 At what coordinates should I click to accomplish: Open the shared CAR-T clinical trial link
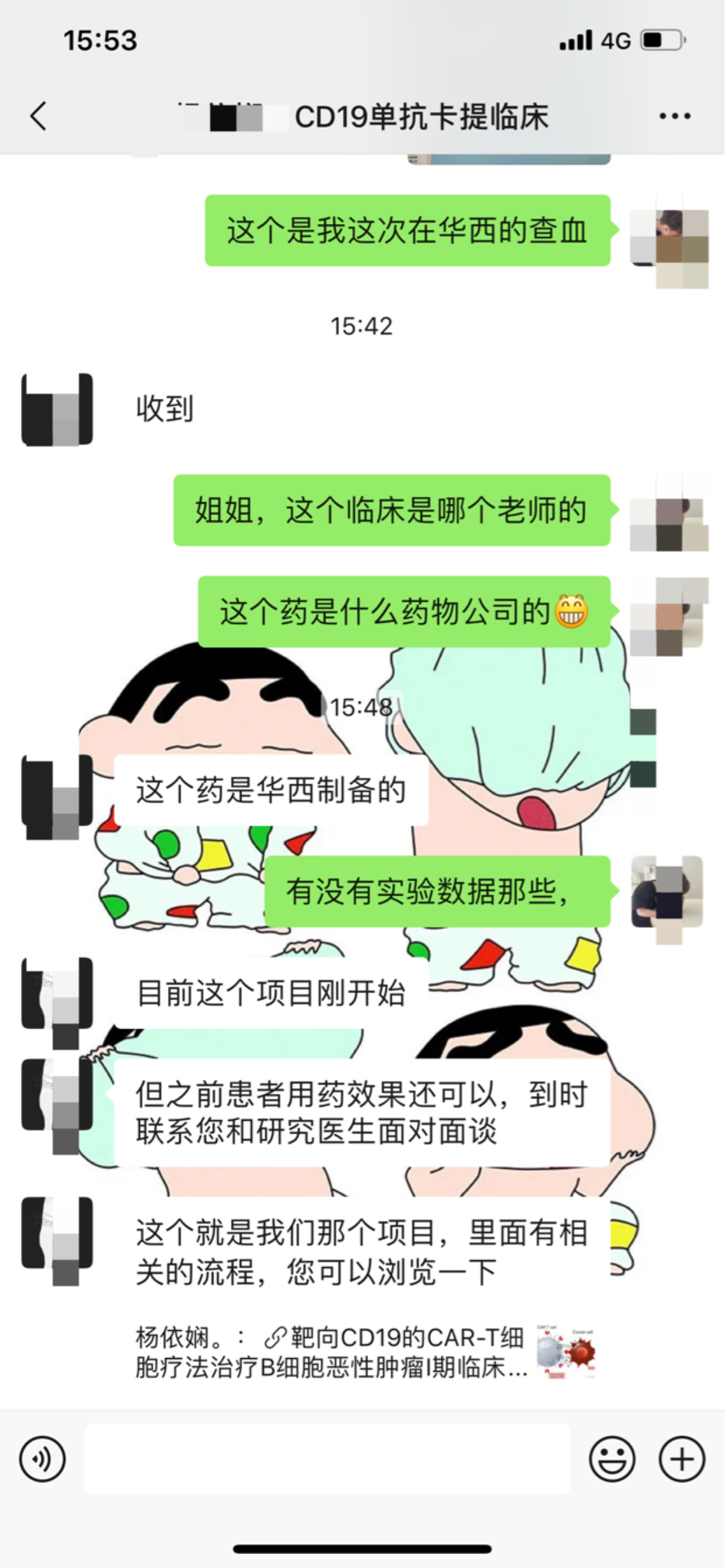click(366, 1353)
